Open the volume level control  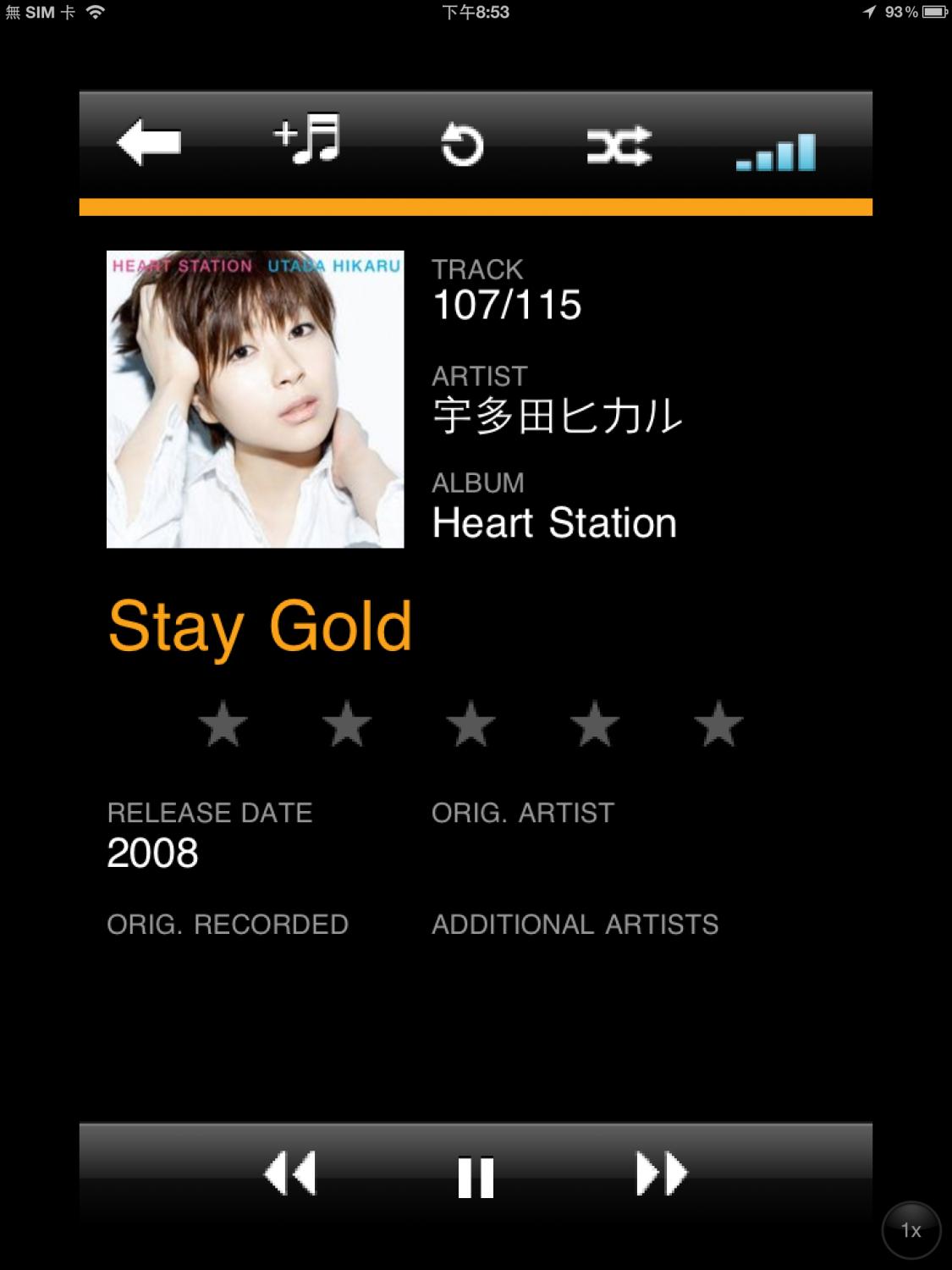tap(775, 152)
